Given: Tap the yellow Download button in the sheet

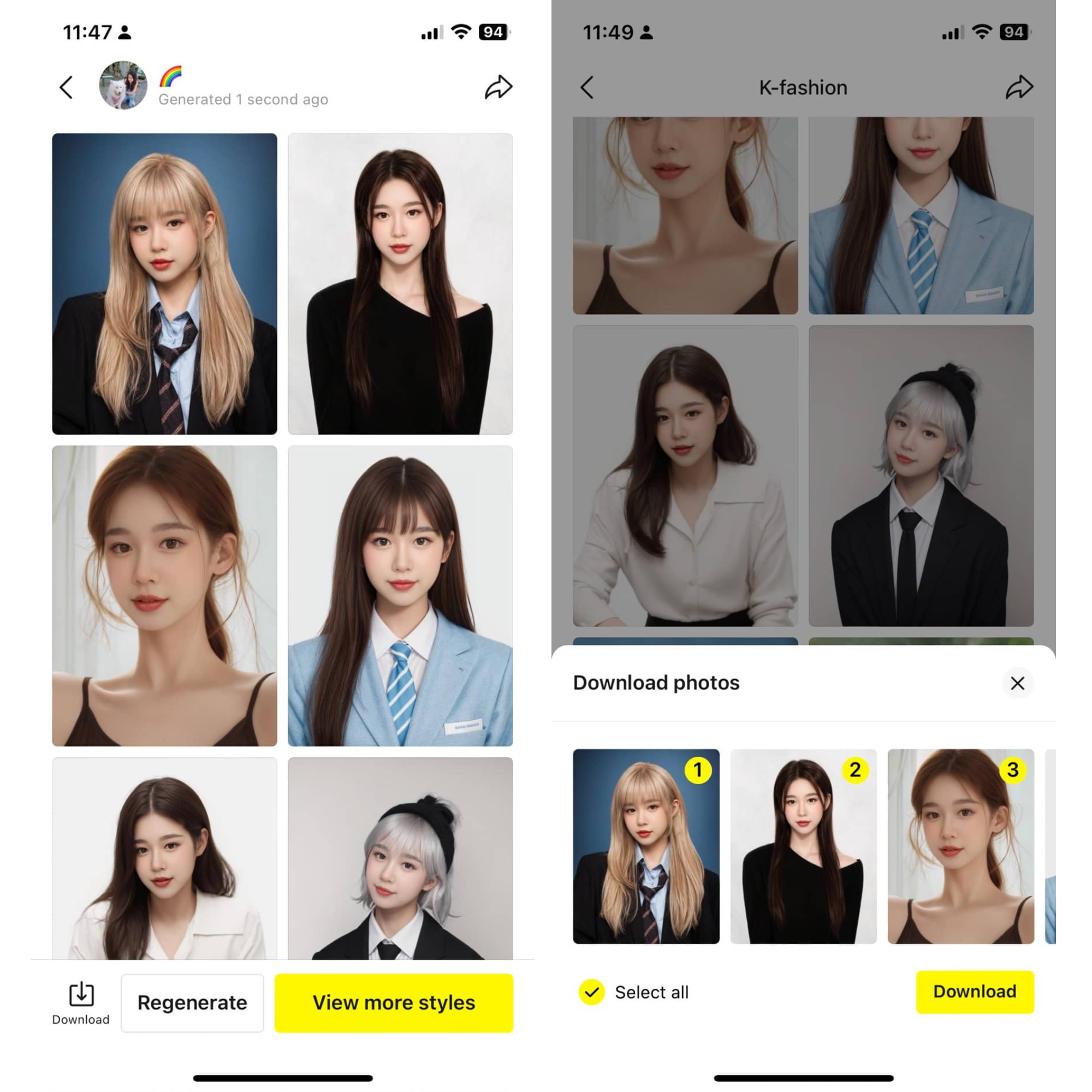Looking at the screenshot, I should pyautogui.click(x=975, y=992).
